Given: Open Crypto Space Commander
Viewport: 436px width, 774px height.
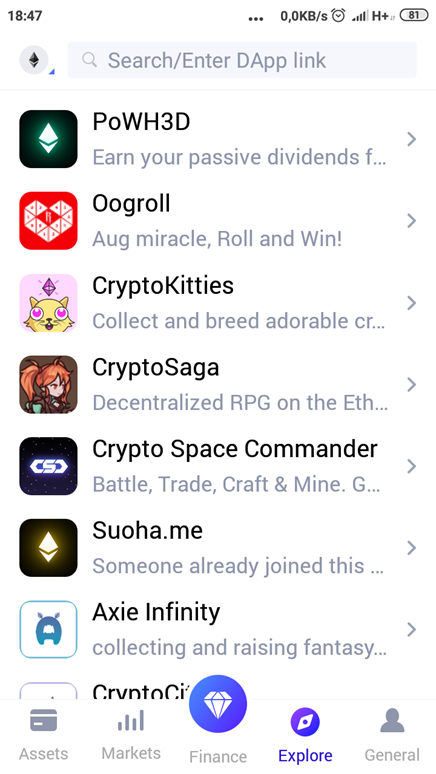Looking at the screenshot, I should click(x=218, y=466).
